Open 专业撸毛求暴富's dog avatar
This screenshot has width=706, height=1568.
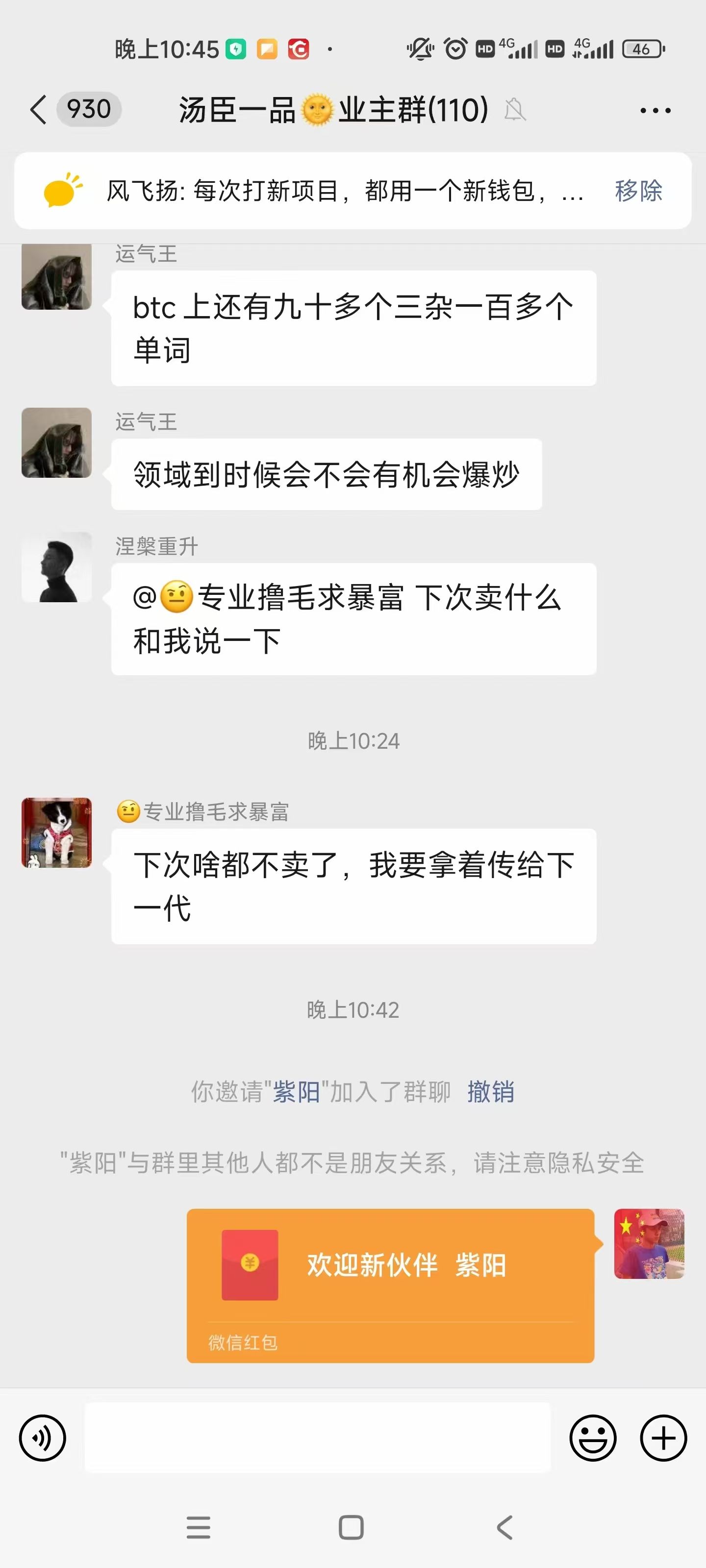coord(57,833)
